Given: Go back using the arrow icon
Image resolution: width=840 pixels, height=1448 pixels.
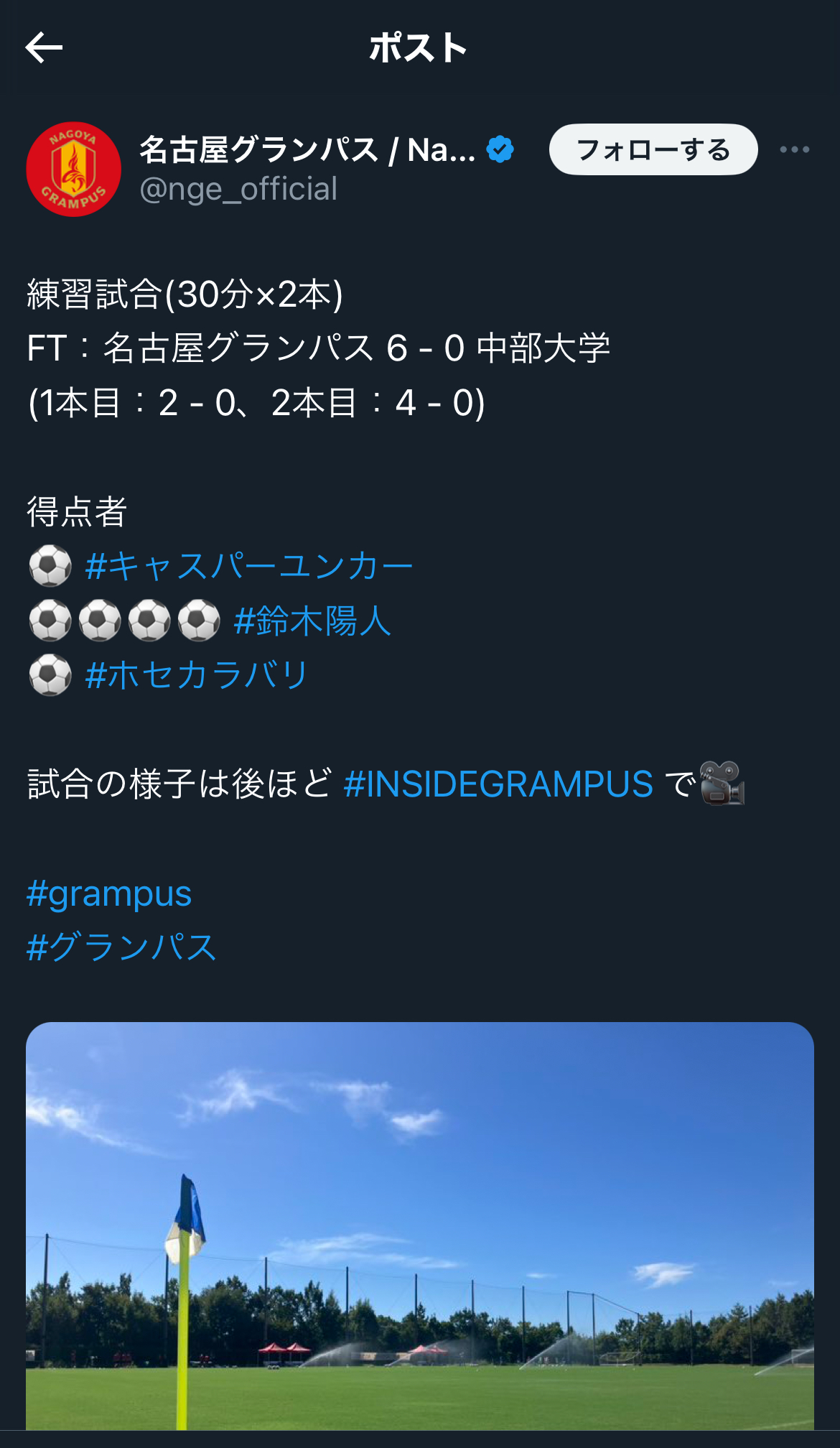Looking at the screenshot, I should 44,48.
